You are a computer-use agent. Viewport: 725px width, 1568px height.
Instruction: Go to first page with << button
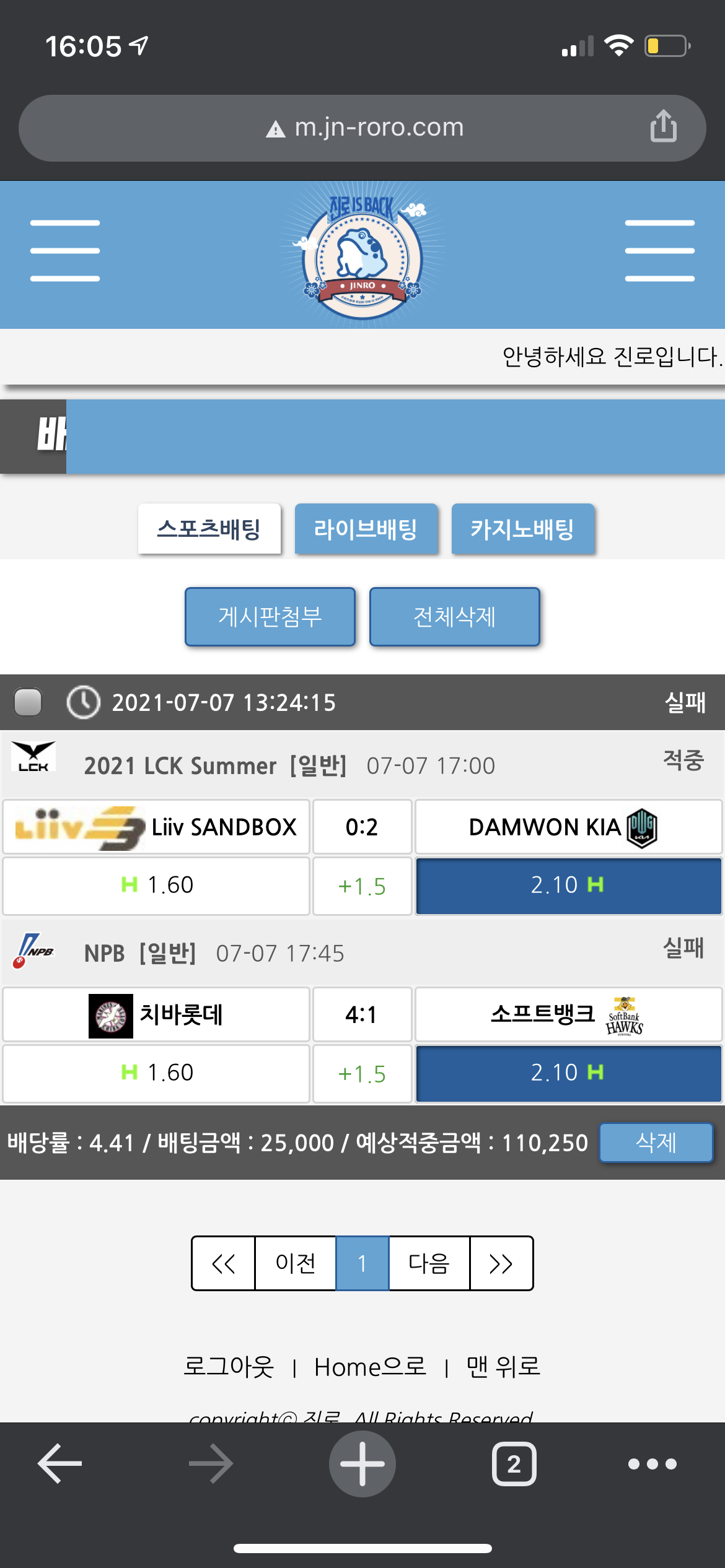(223, 1263)
